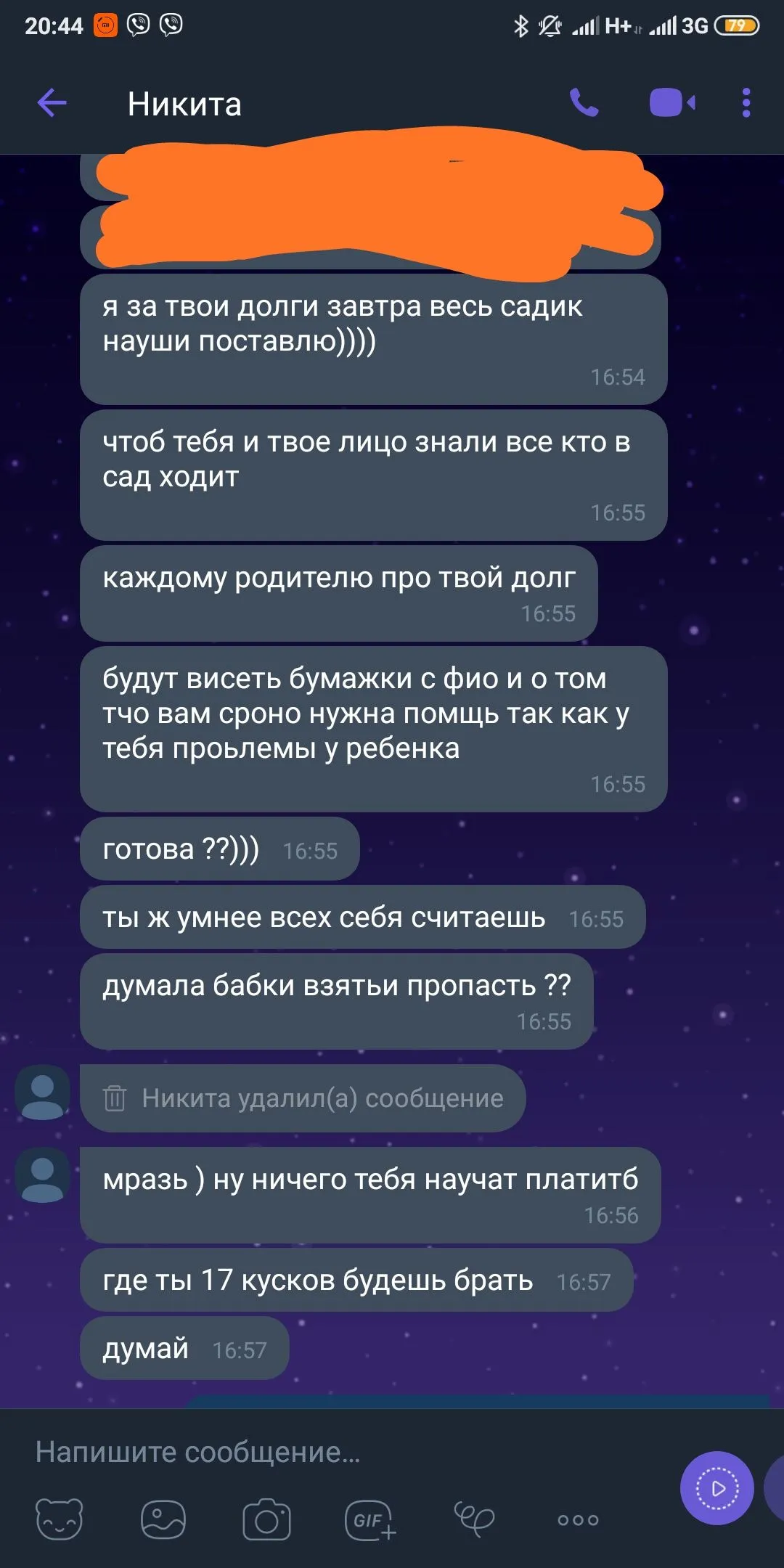Open Никита's avatar next to мразь message

pos(43,1175)
